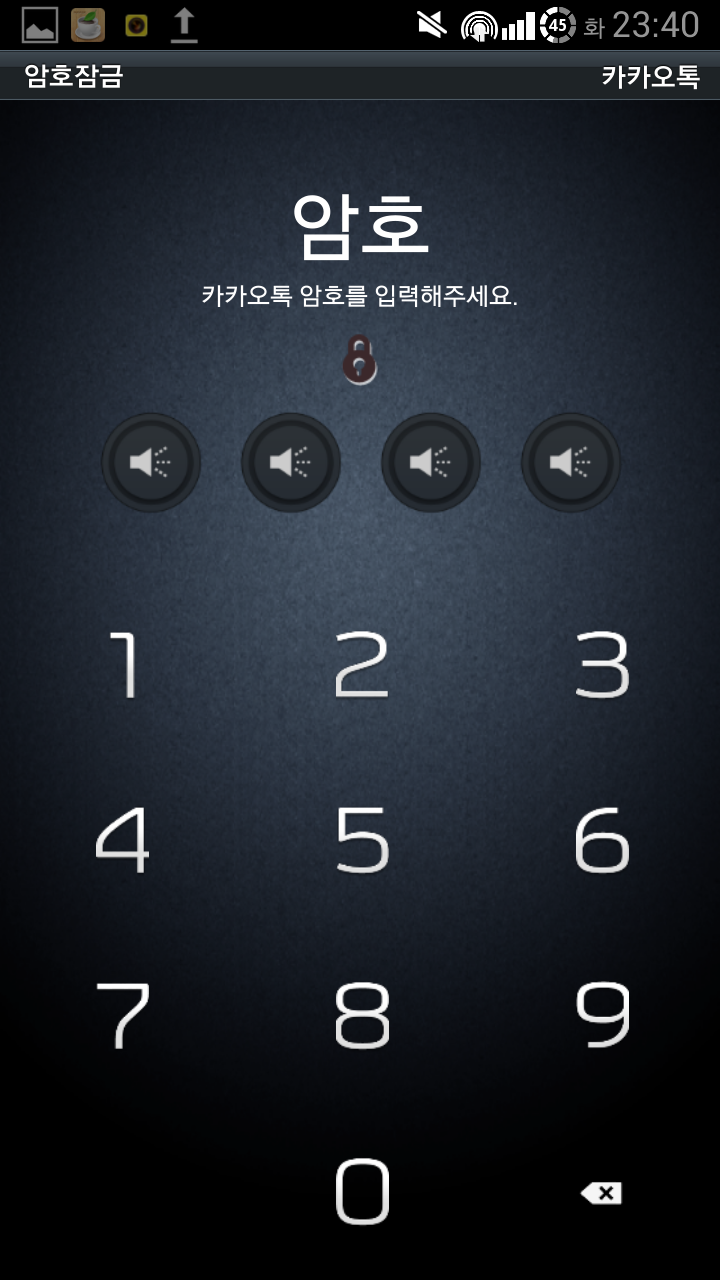This screenshot has width=720, height=1280.
Task: Delete the last entered passcode digit
Action: coord(601,1192)
